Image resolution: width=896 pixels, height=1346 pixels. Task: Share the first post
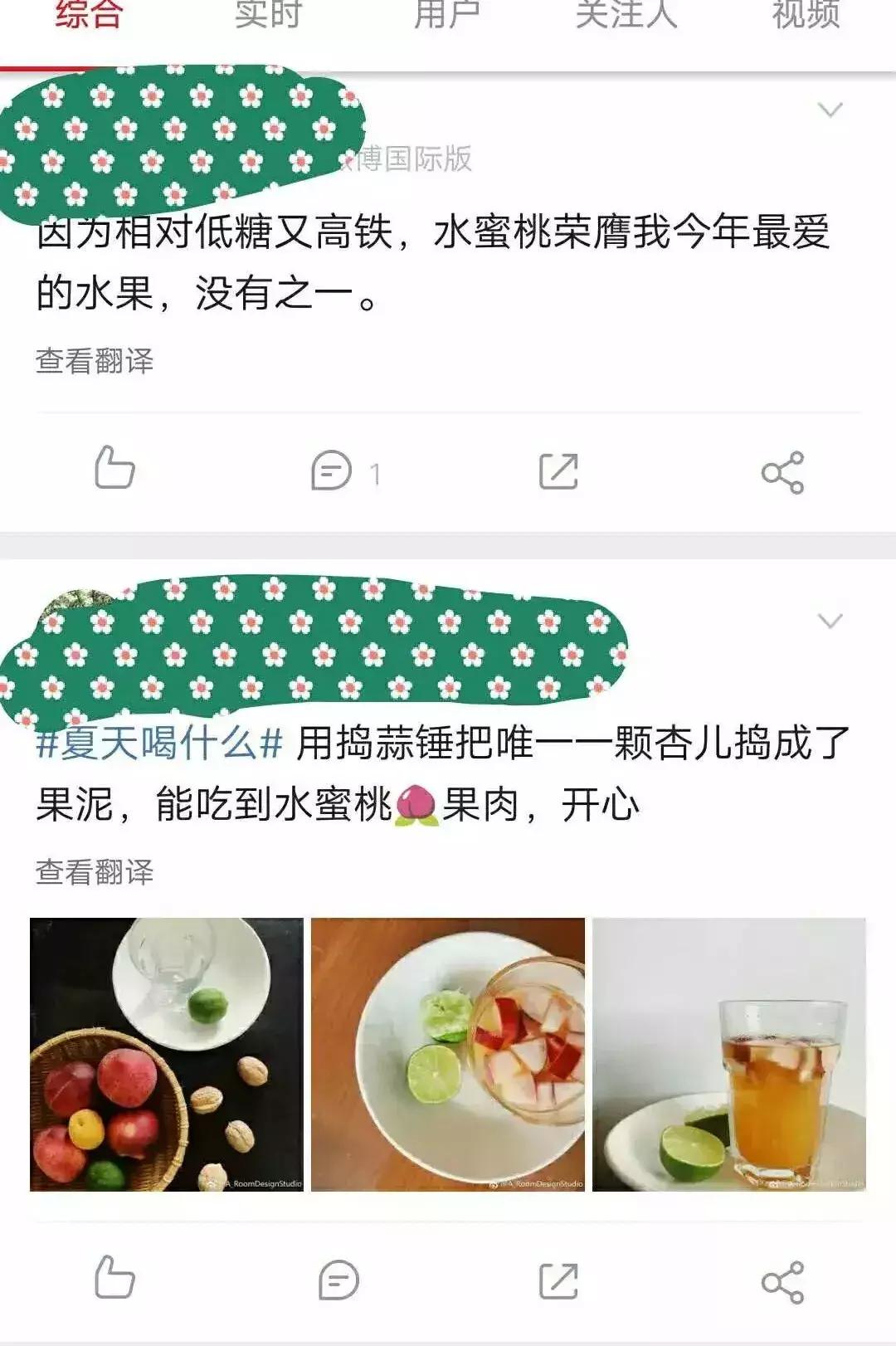(784, 470)
